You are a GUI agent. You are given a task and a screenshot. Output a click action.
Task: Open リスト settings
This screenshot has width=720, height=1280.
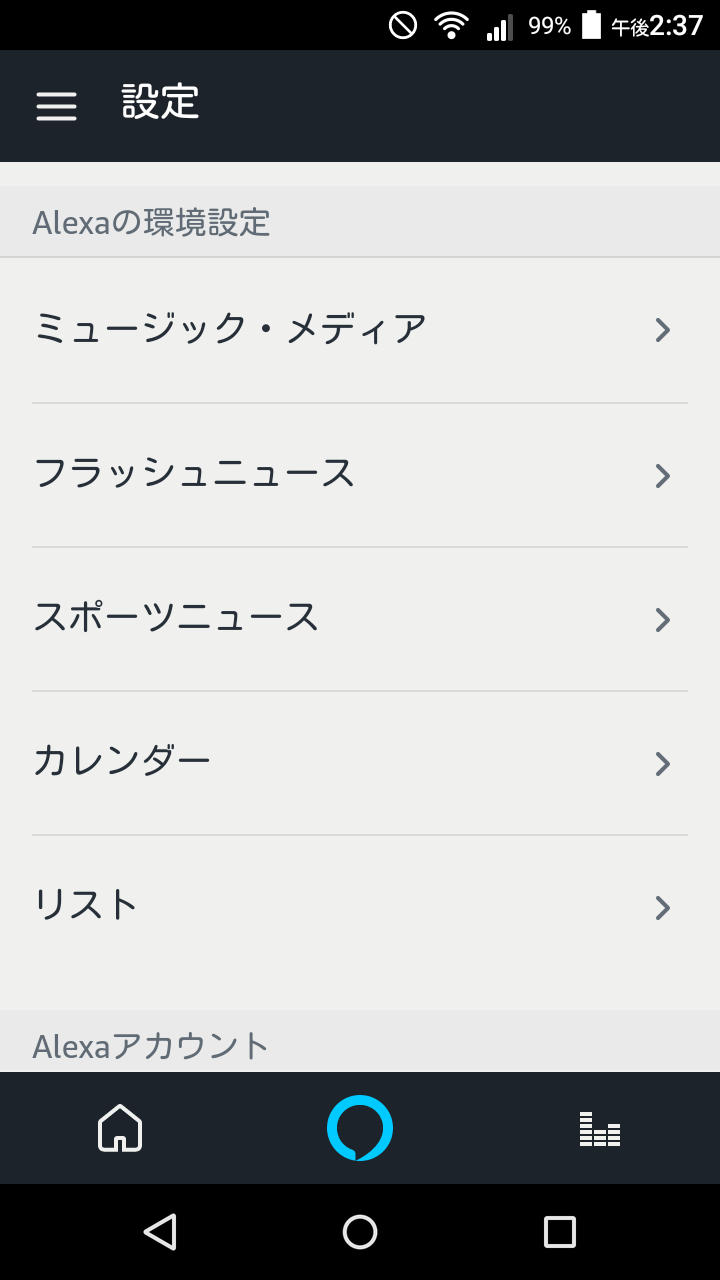pos(360,907)
